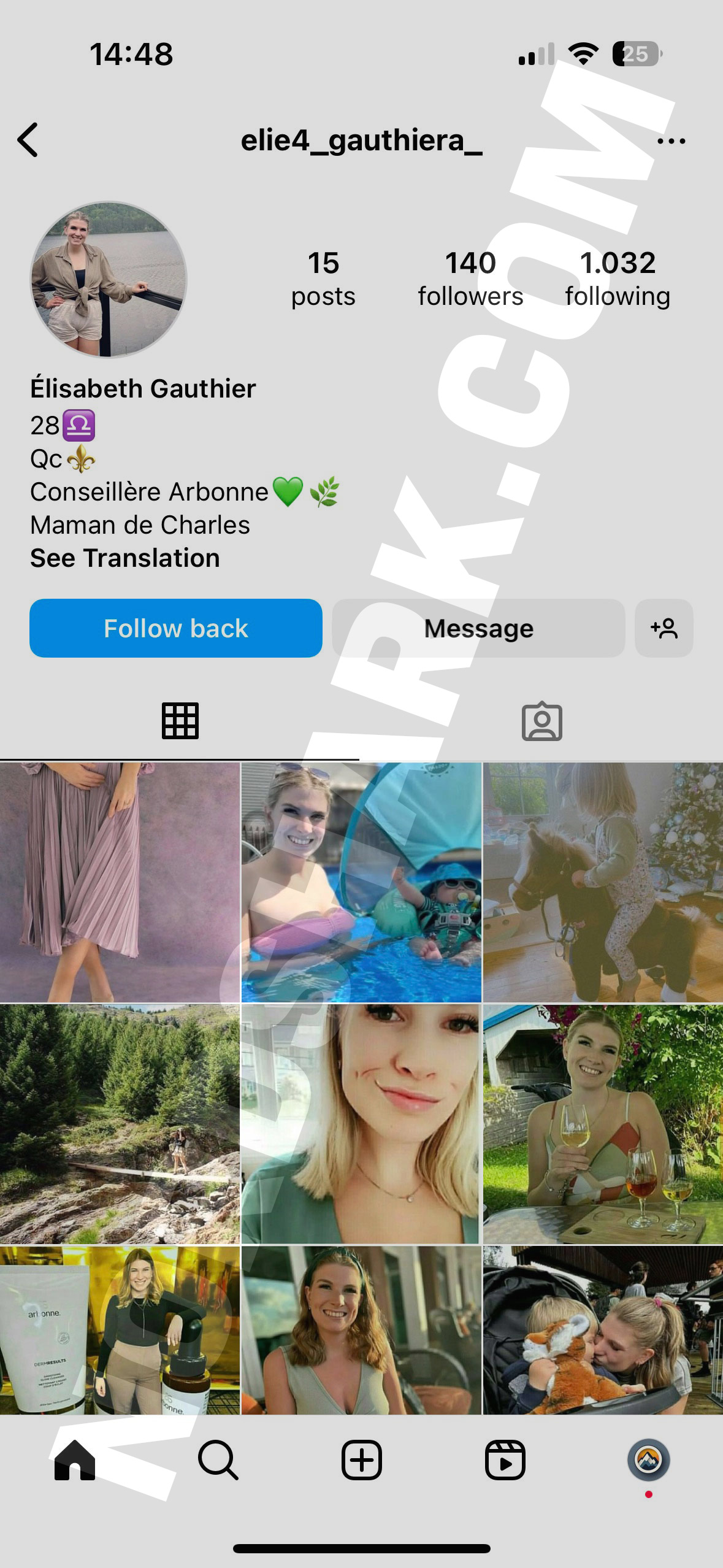Create a new post
Viewport: 723px width, 1568px height.
point(362,1460)
